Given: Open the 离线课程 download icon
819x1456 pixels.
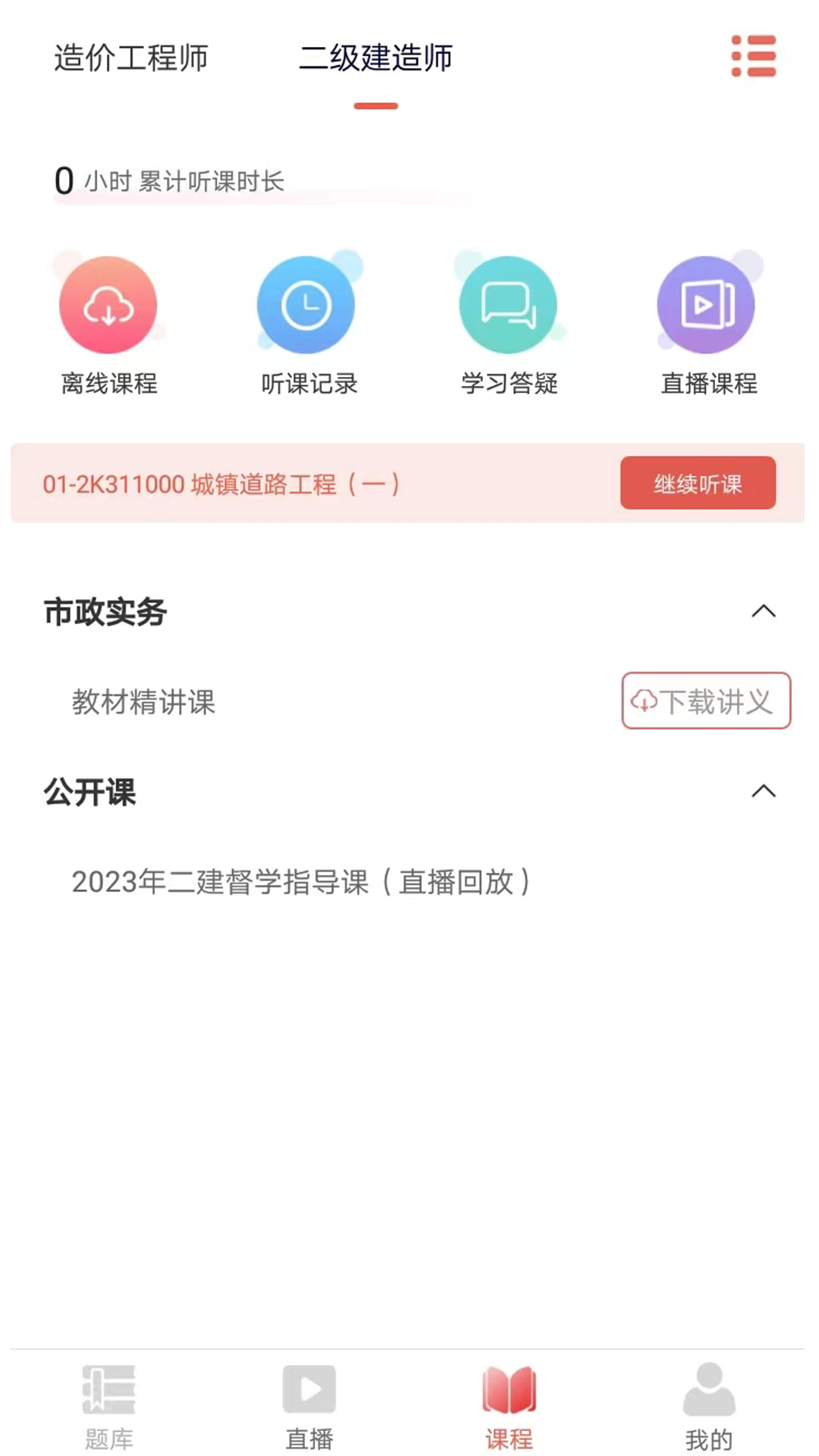Looking at the screenshot, I should pos(108,303).
